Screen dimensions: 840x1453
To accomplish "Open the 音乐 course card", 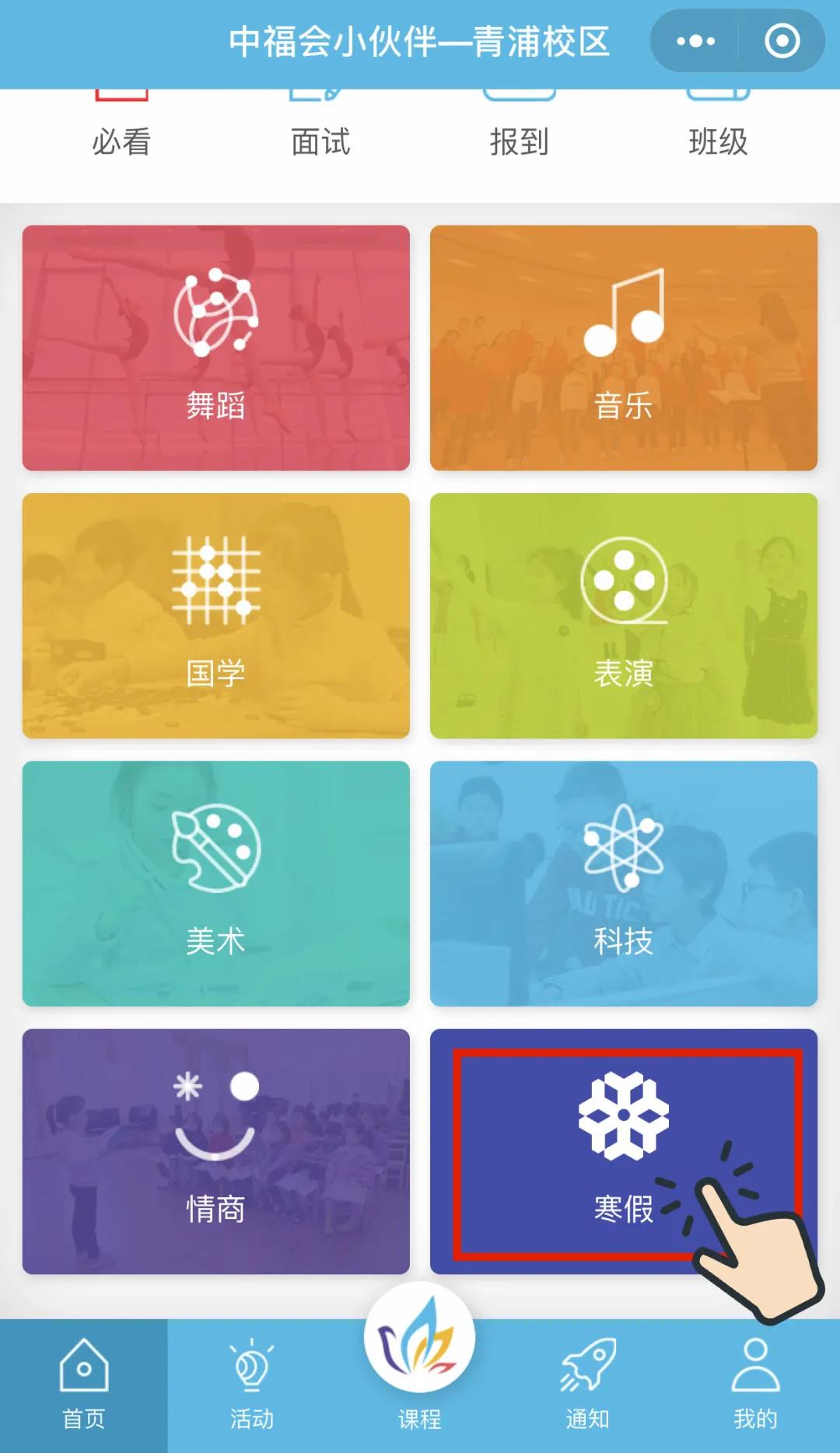I will tap(624, 348).
